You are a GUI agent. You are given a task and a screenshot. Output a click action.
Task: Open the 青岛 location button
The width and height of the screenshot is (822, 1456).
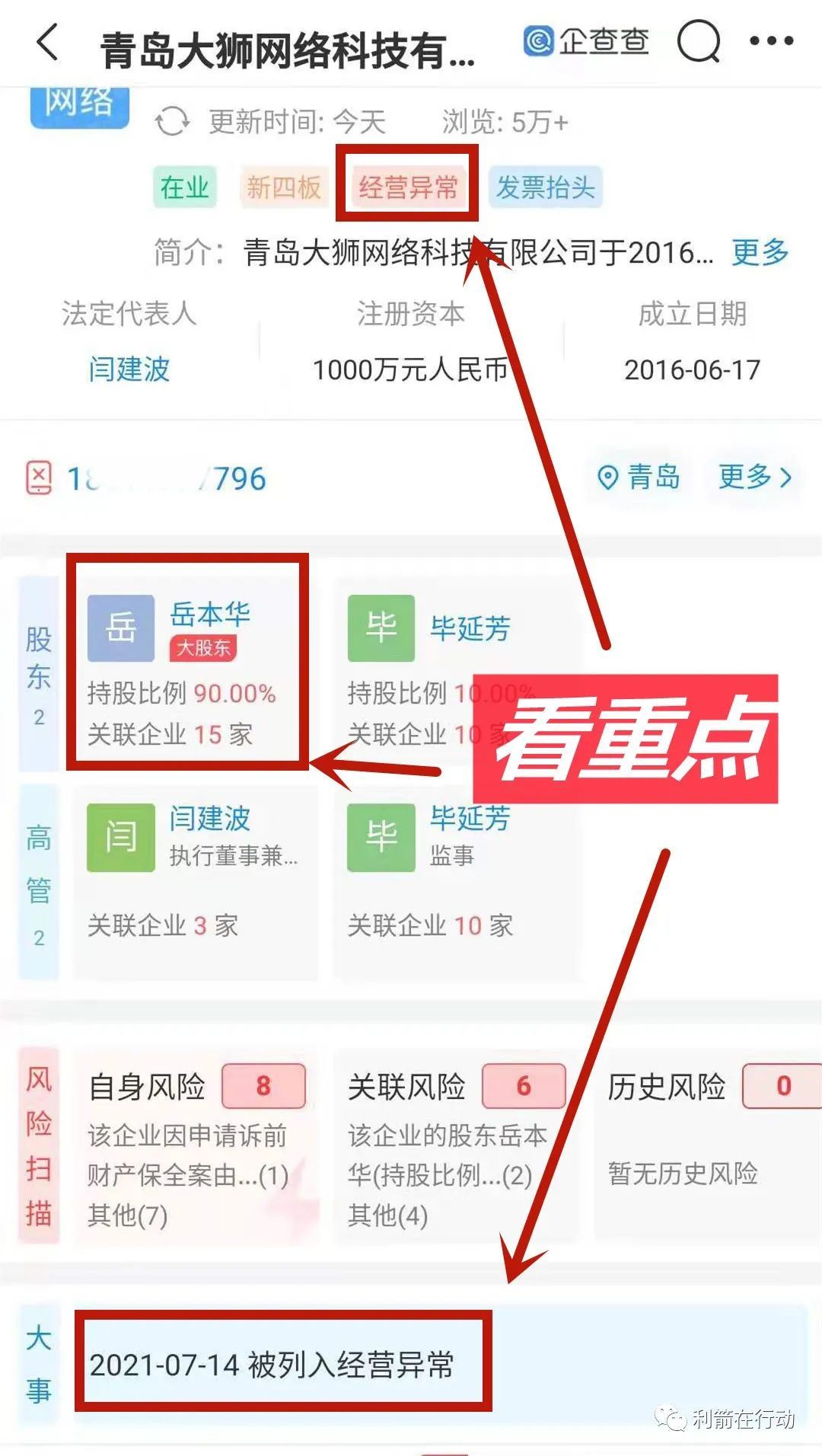click(639, 477)
